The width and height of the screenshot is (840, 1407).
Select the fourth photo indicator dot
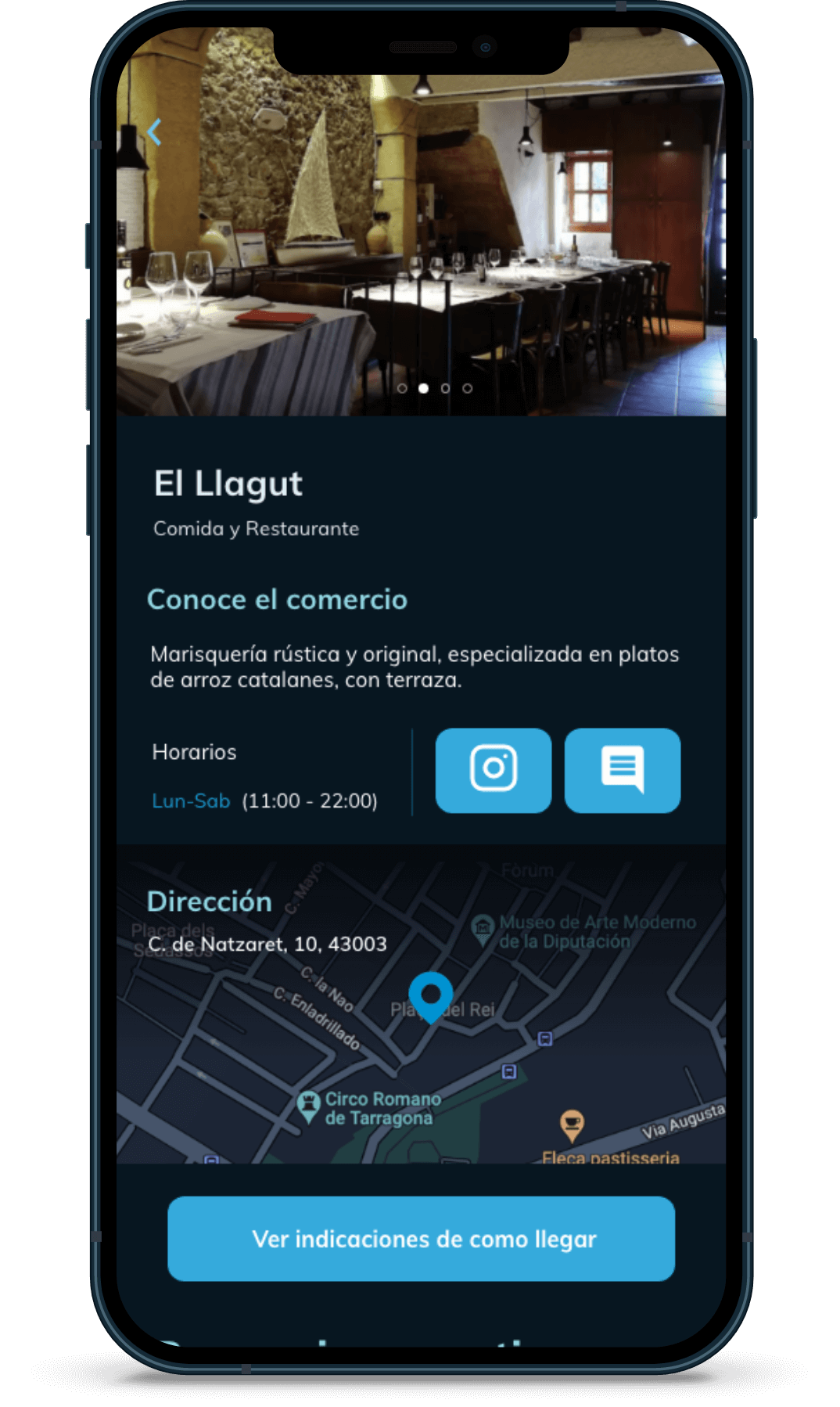click(x=467, y=388)
